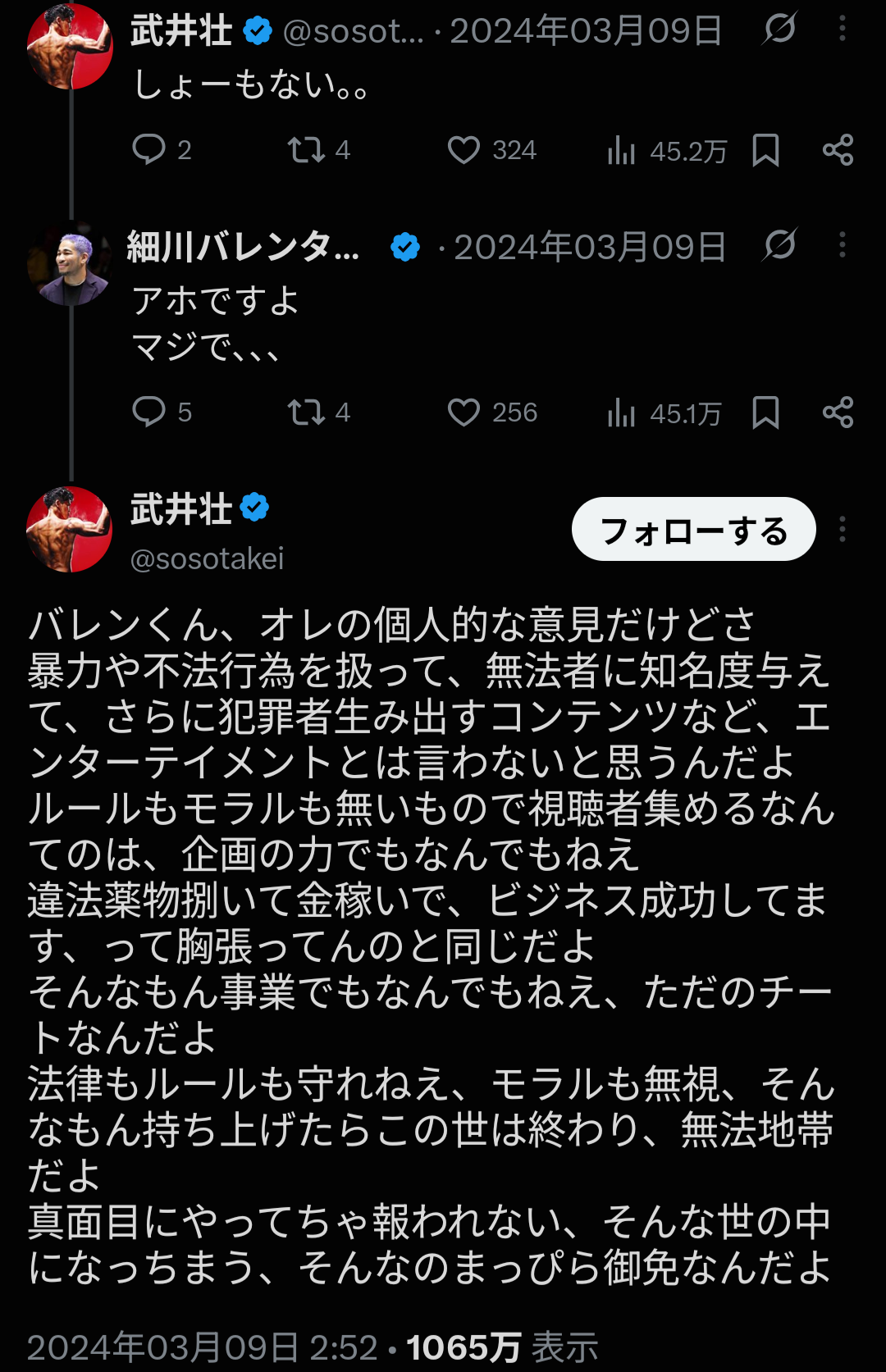Open 細川バレンタ's profile picture

(x=71, y=263)
